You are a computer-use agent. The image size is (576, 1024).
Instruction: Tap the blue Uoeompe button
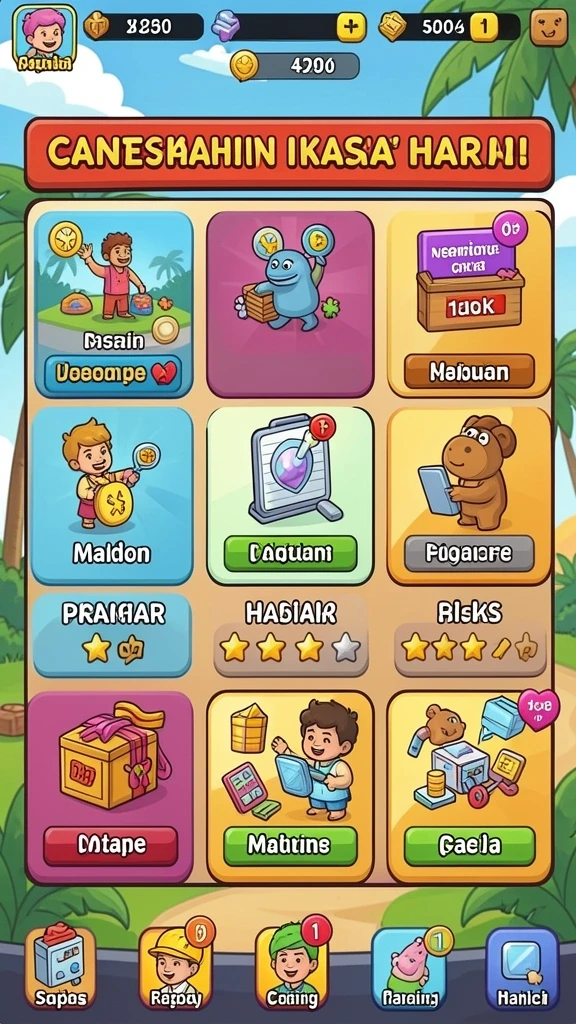click(113, 373)
